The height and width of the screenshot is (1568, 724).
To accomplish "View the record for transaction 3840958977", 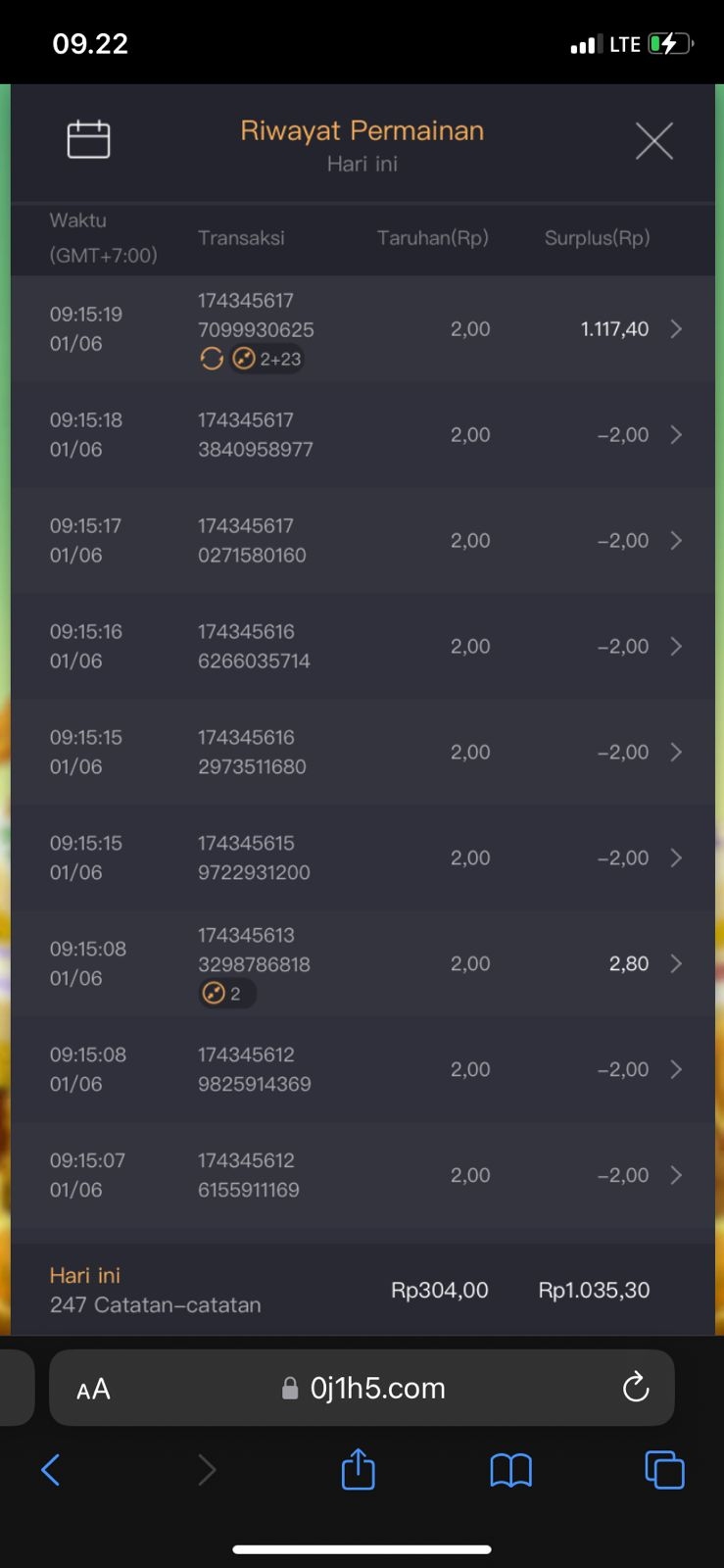I will point(362,435).
